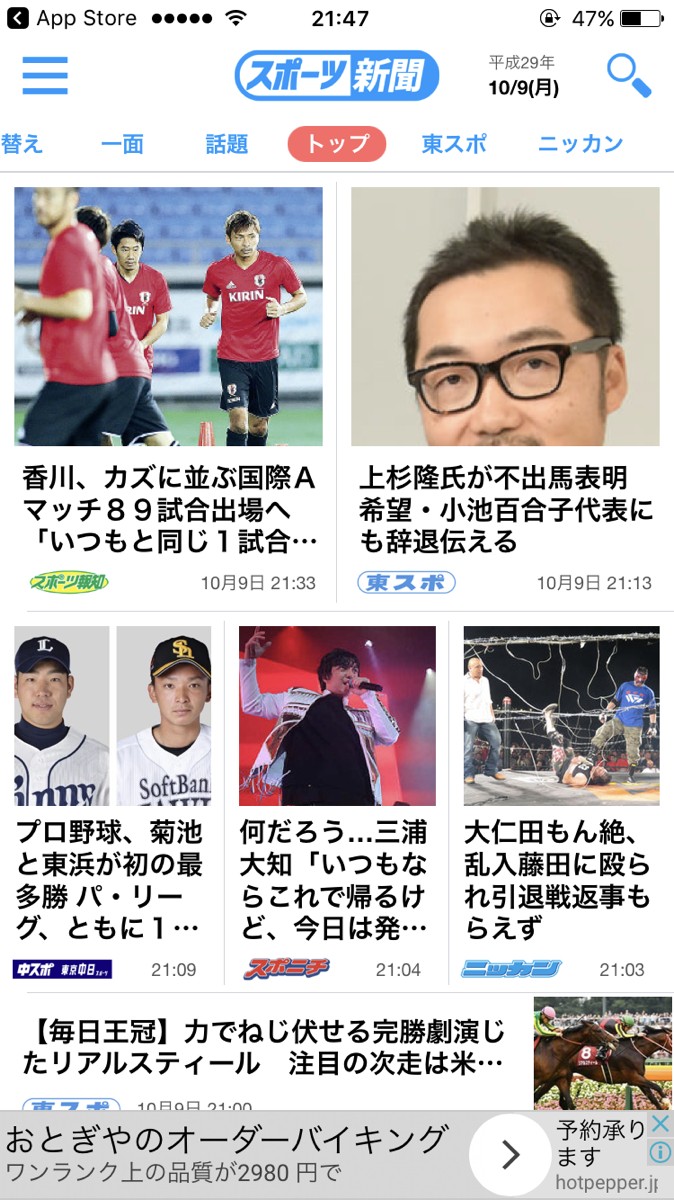Open the 香川、カズに並ぶ article
This screenshot has height=1200, width=674.
pos(169,509)
